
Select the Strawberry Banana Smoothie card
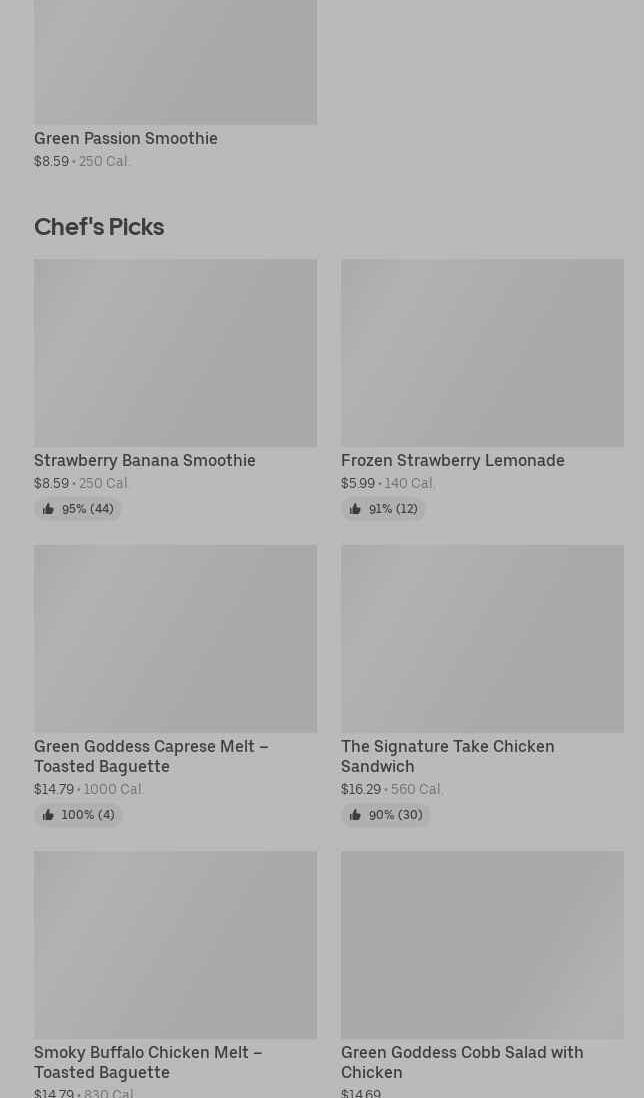tap(175, 353)
